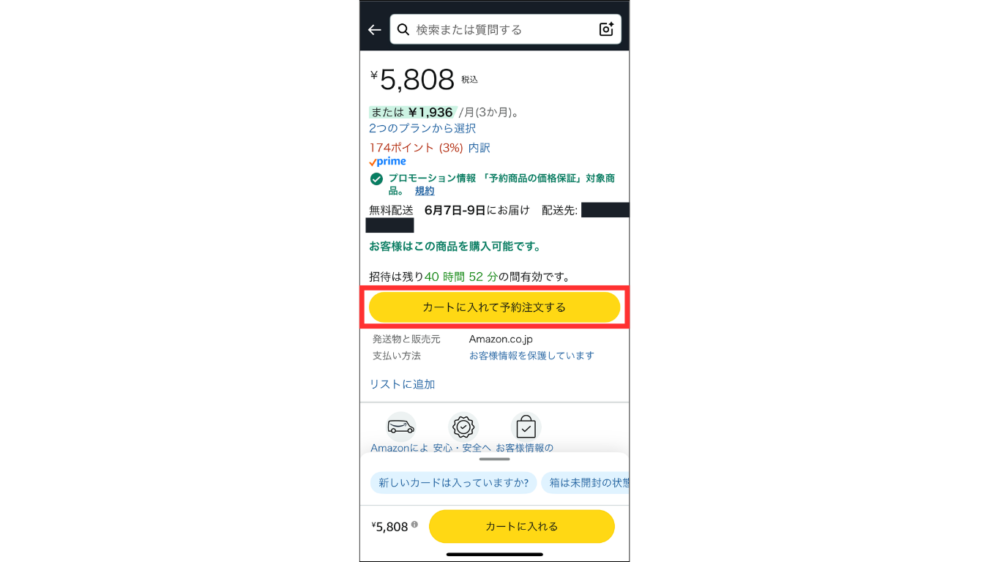Image resolution: width=1000 pixels, height=562 pixels.
Task: Tap the search or ask field
Action: click(495, 30)
